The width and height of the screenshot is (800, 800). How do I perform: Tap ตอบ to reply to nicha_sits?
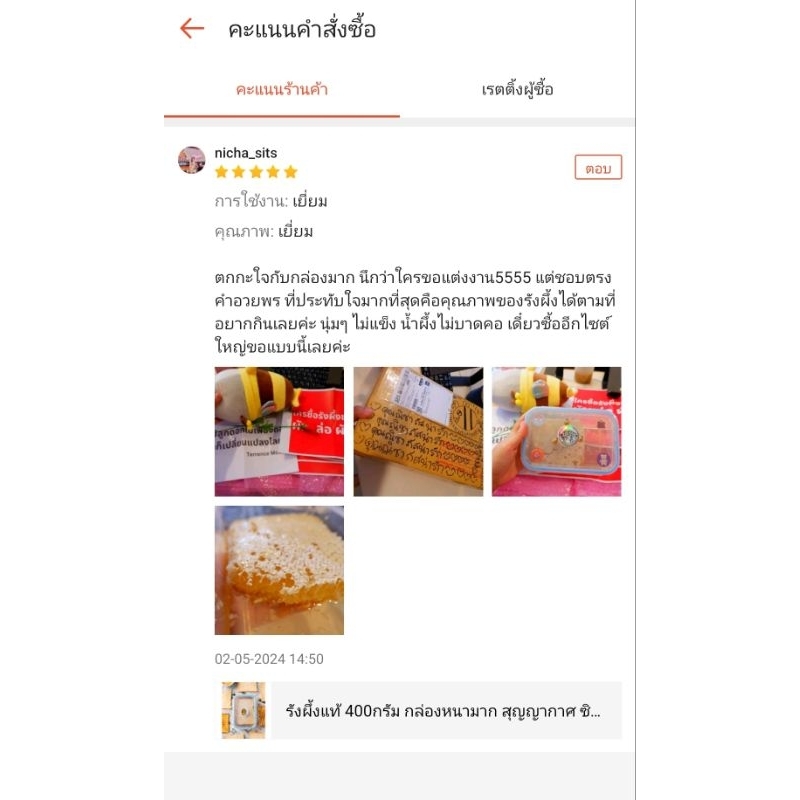[598, 167]
